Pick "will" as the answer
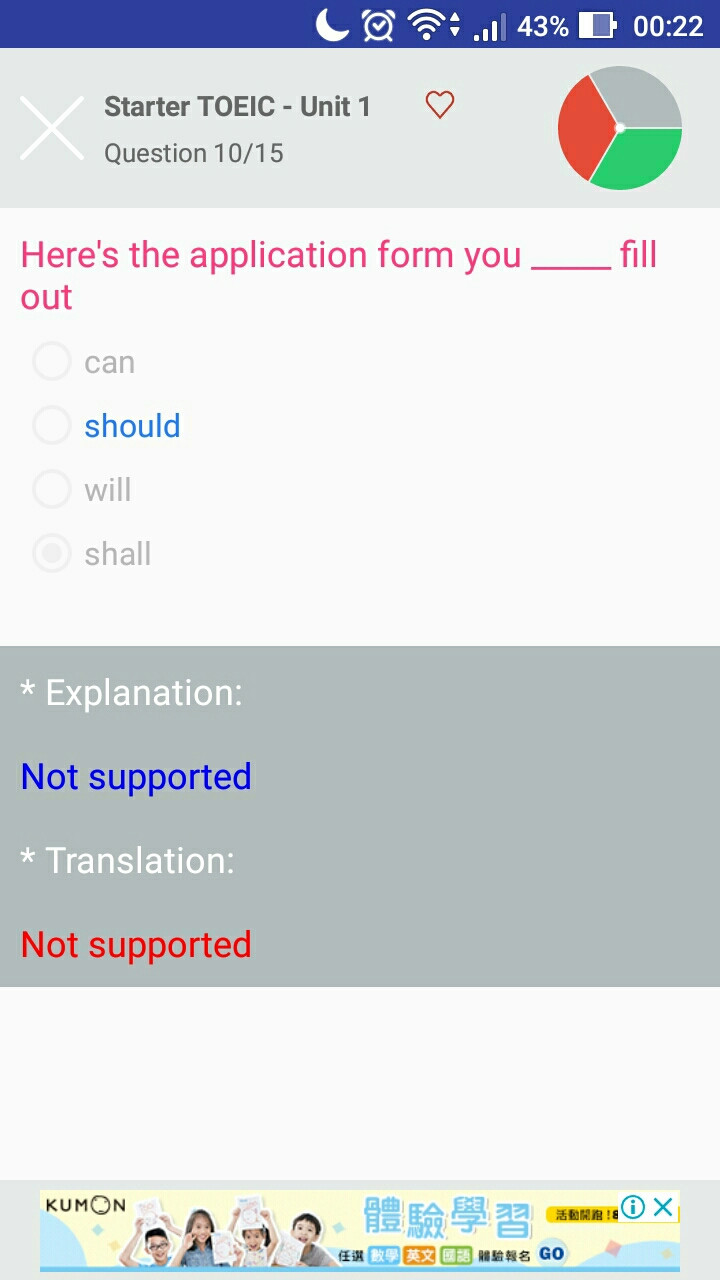Image resolution: width=720 pixels, height=1280 pixels. (82, 490)
